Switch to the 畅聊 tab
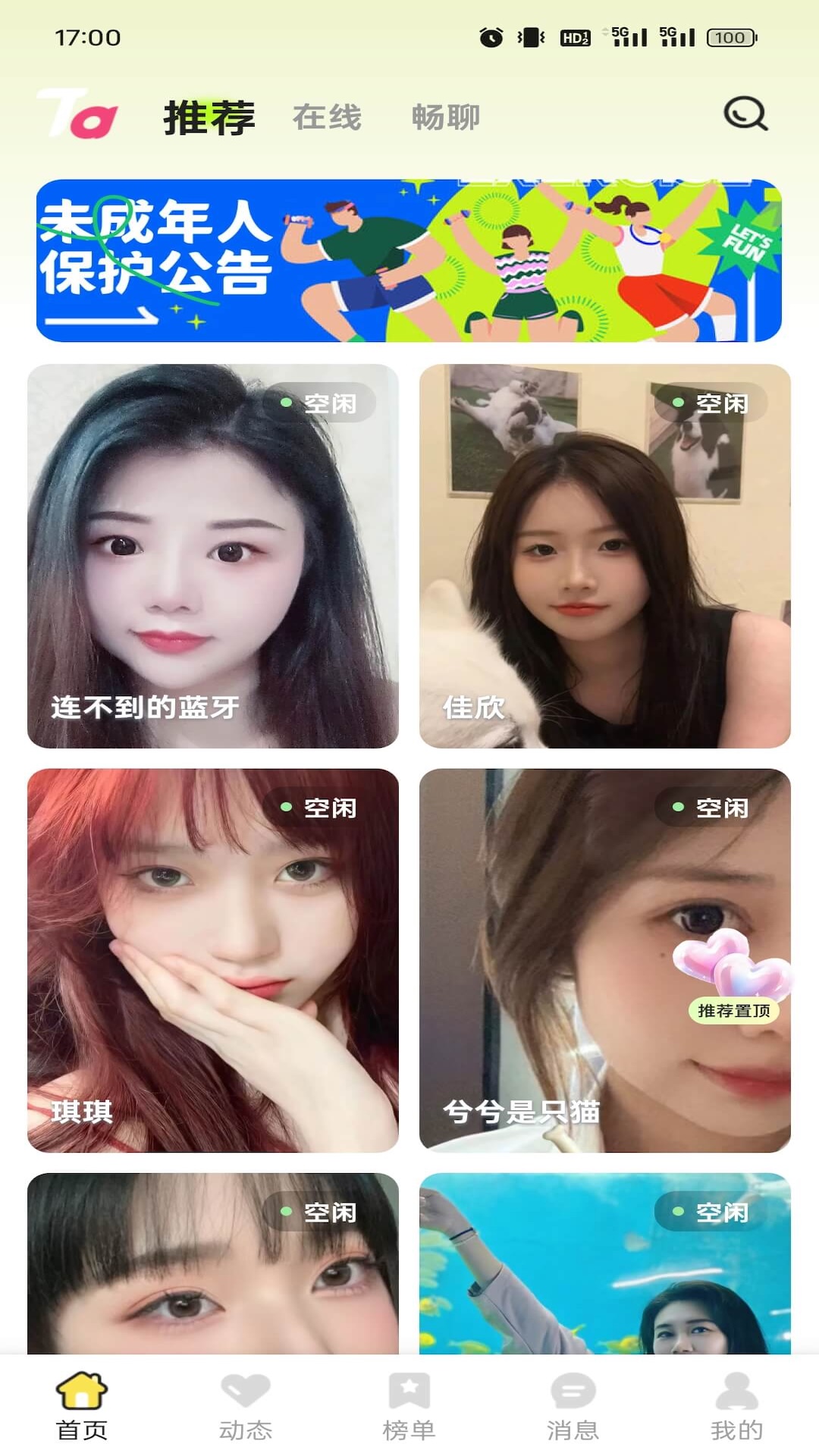 (446, 118)
